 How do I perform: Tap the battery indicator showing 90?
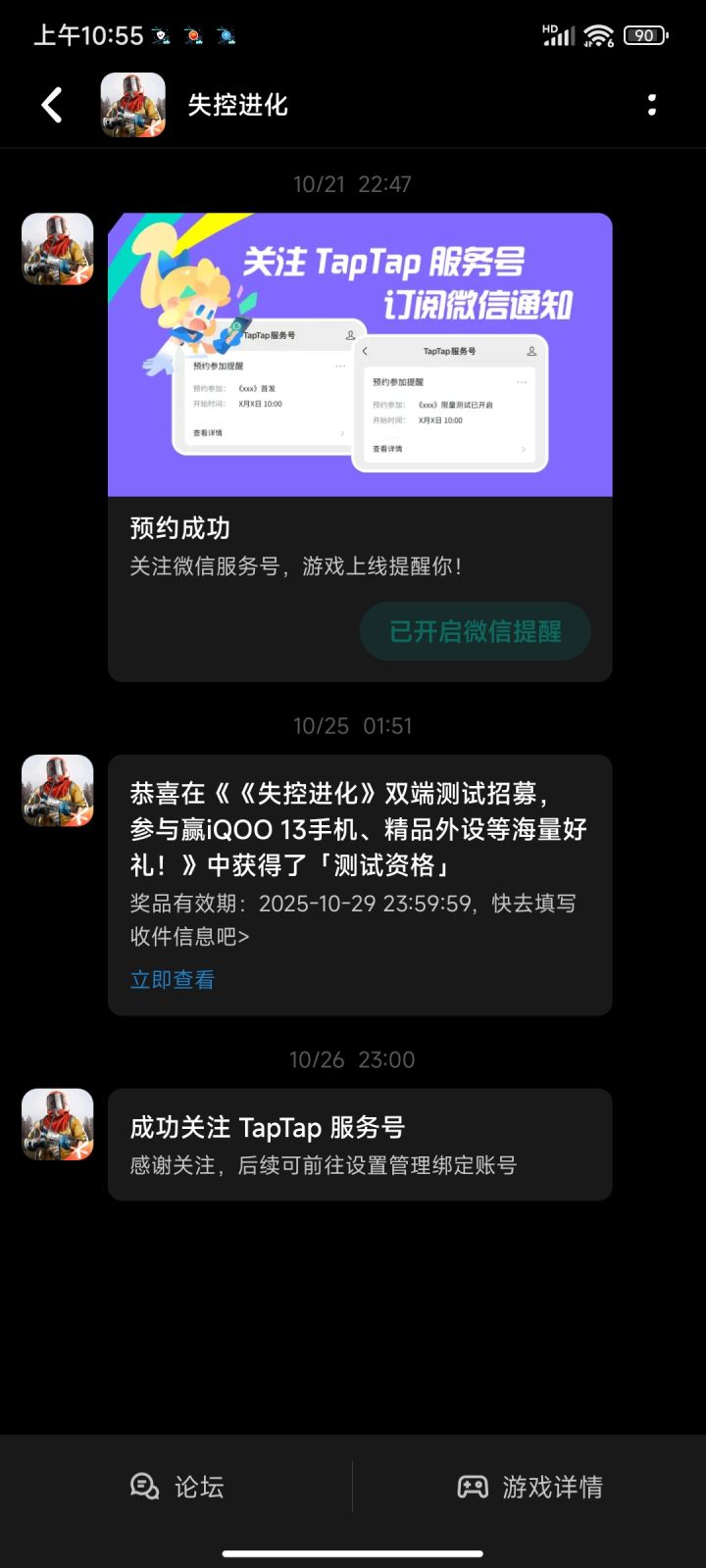click(x=645, y=32)
